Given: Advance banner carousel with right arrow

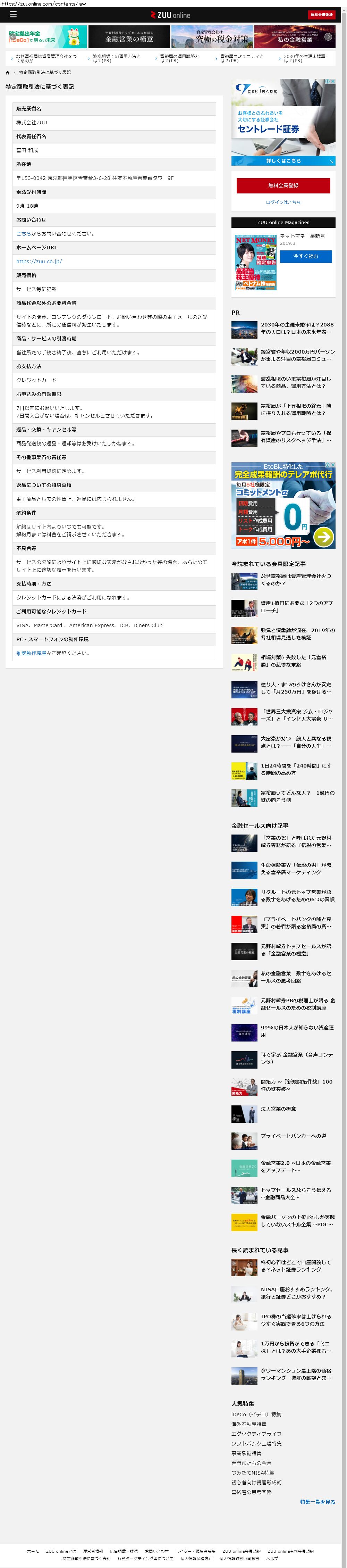Looking at the screenshot, I should [328, 36].
